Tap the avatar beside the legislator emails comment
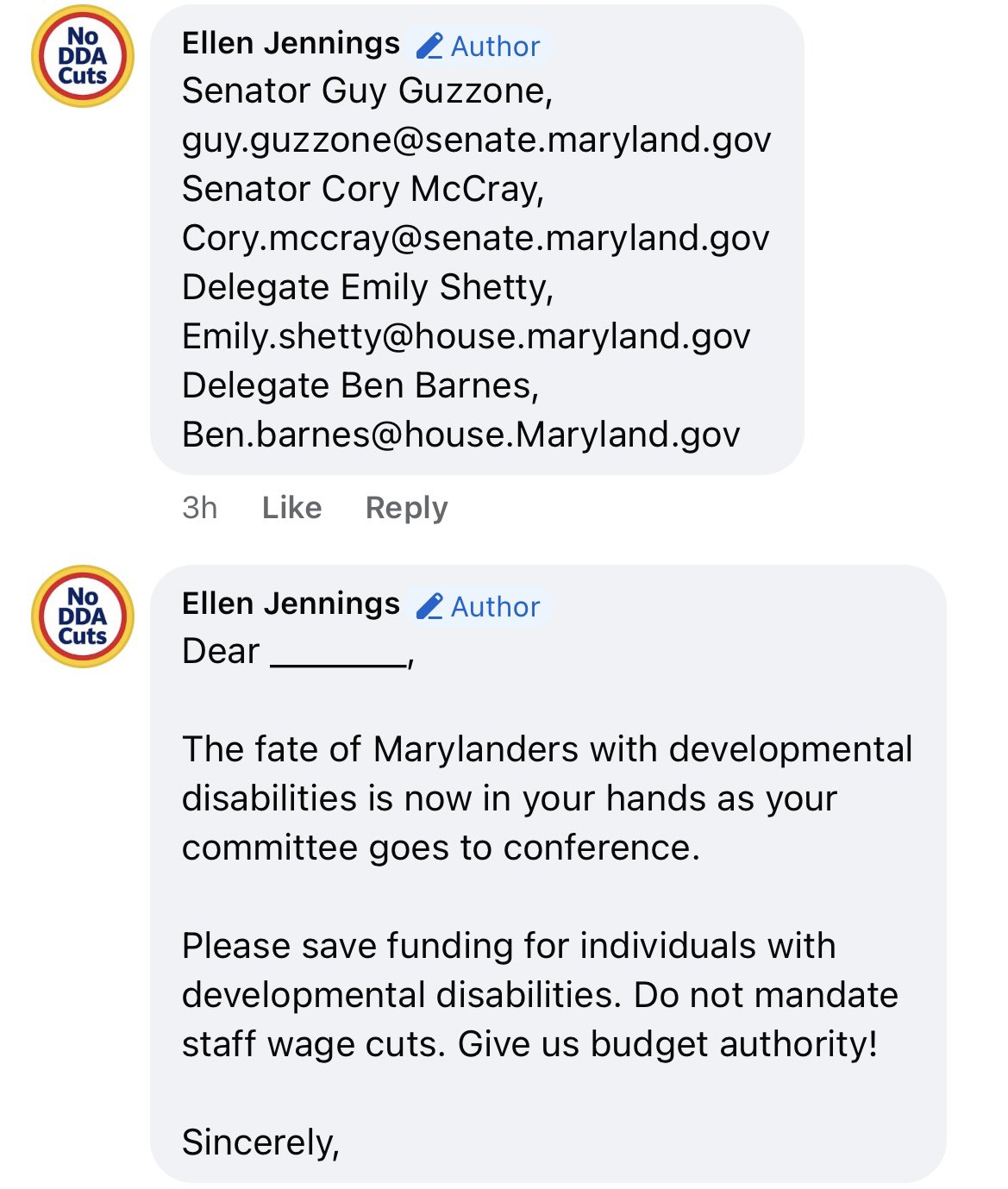1008x1189 pixels. click(x=83, y=57)
